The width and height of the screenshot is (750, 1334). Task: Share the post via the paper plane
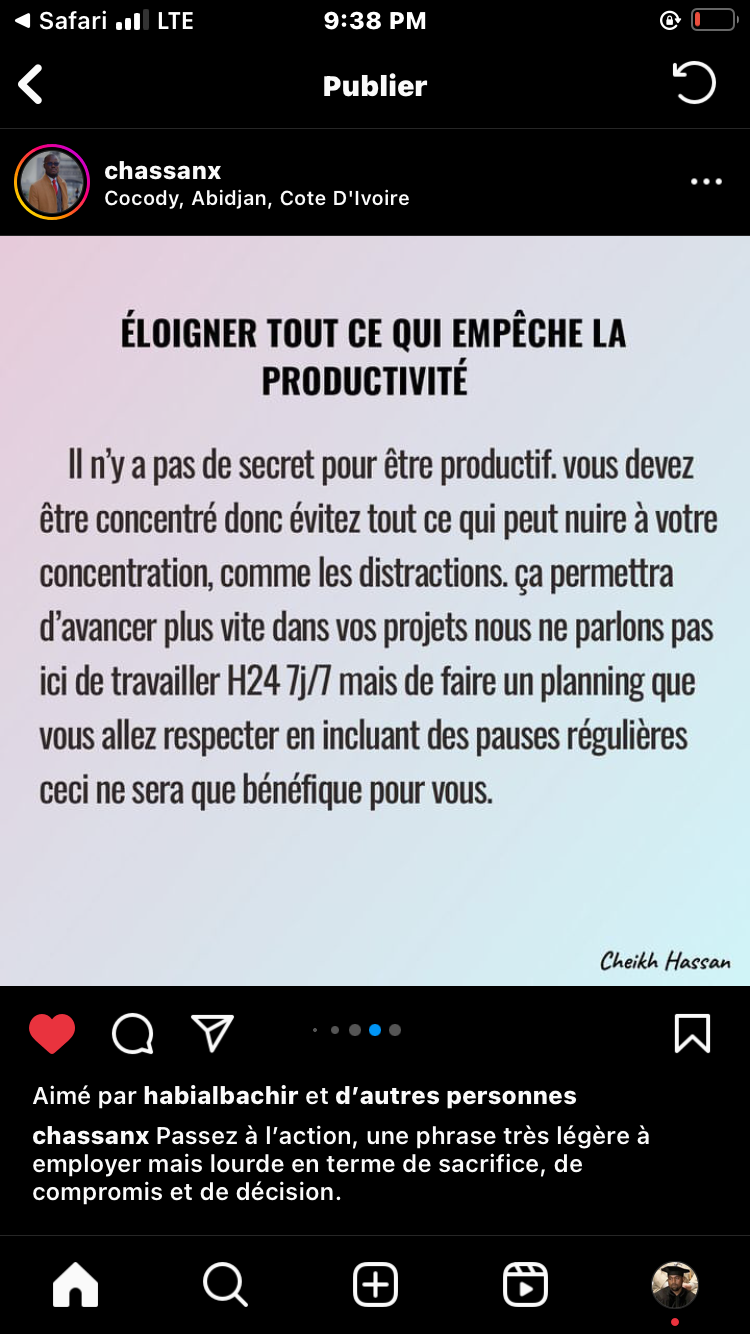tap(212, 1034)
